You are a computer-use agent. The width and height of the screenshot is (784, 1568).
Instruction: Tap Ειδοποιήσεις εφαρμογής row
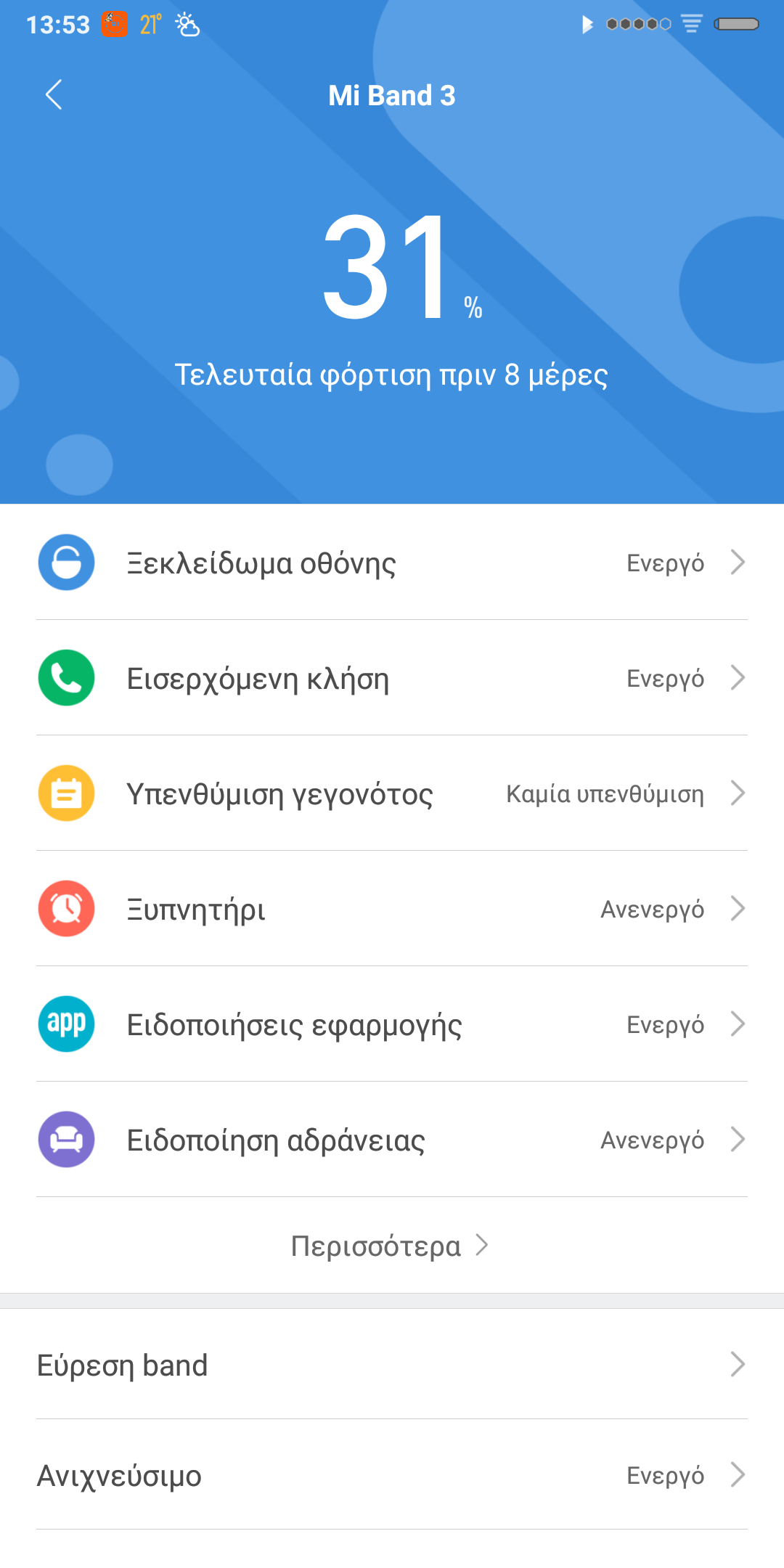pos(392,1024)
